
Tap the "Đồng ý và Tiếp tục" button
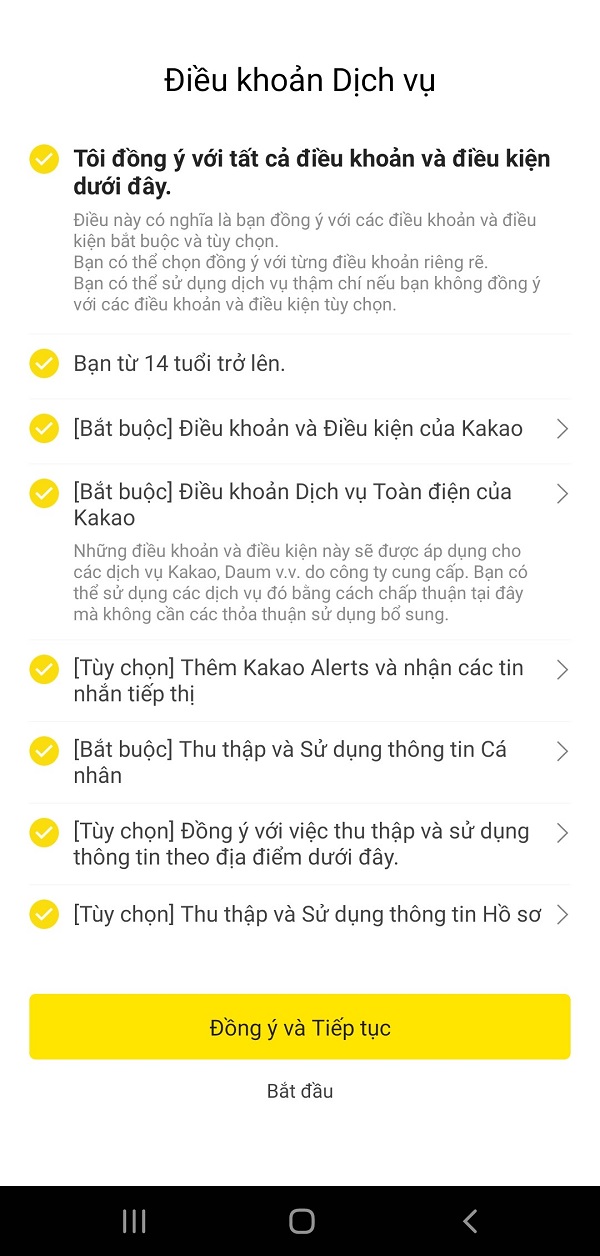click(300, 1027)
